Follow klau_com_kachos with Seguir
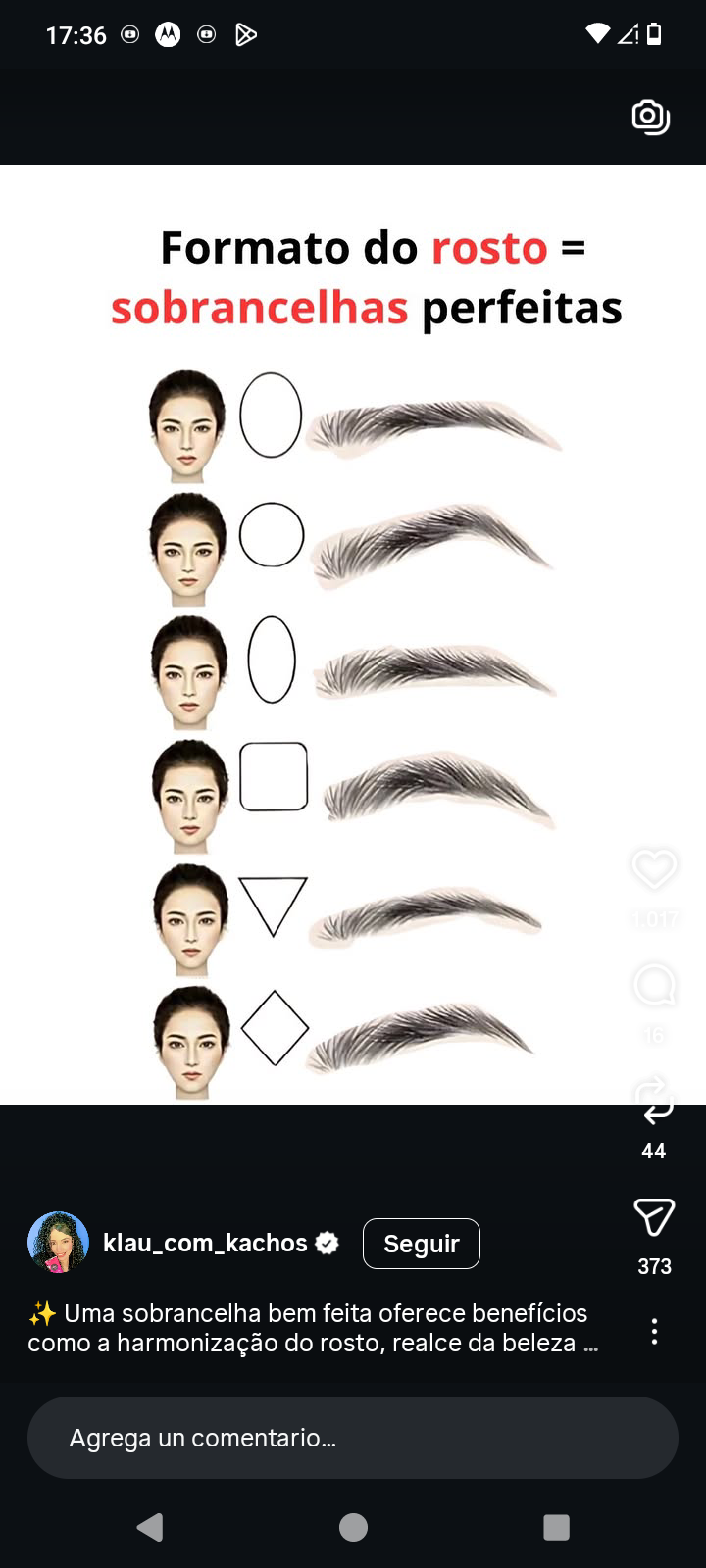 pyautogui.click(x=421, y=1244)
